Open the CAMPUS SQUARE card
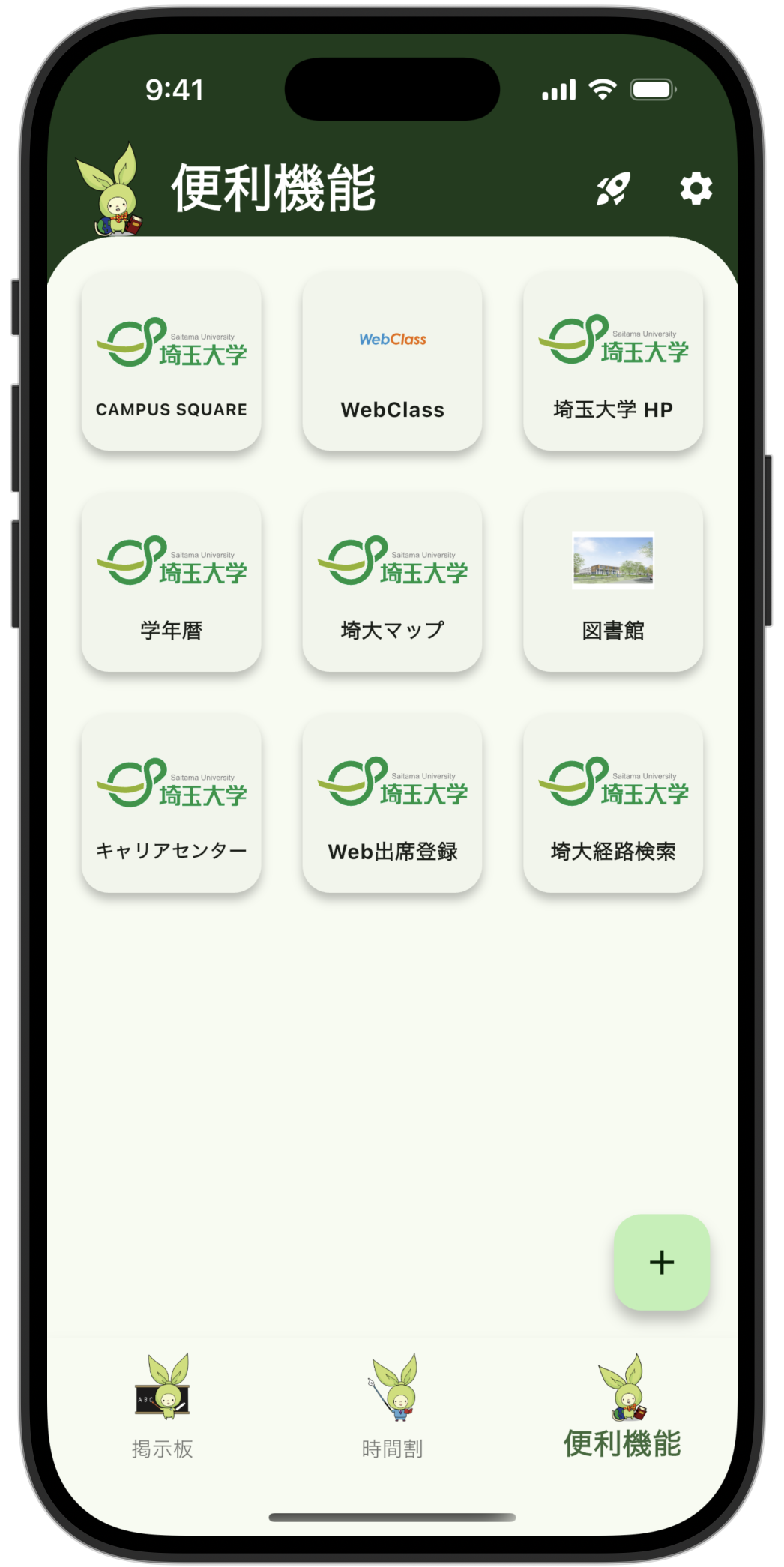 pos(172,361)
